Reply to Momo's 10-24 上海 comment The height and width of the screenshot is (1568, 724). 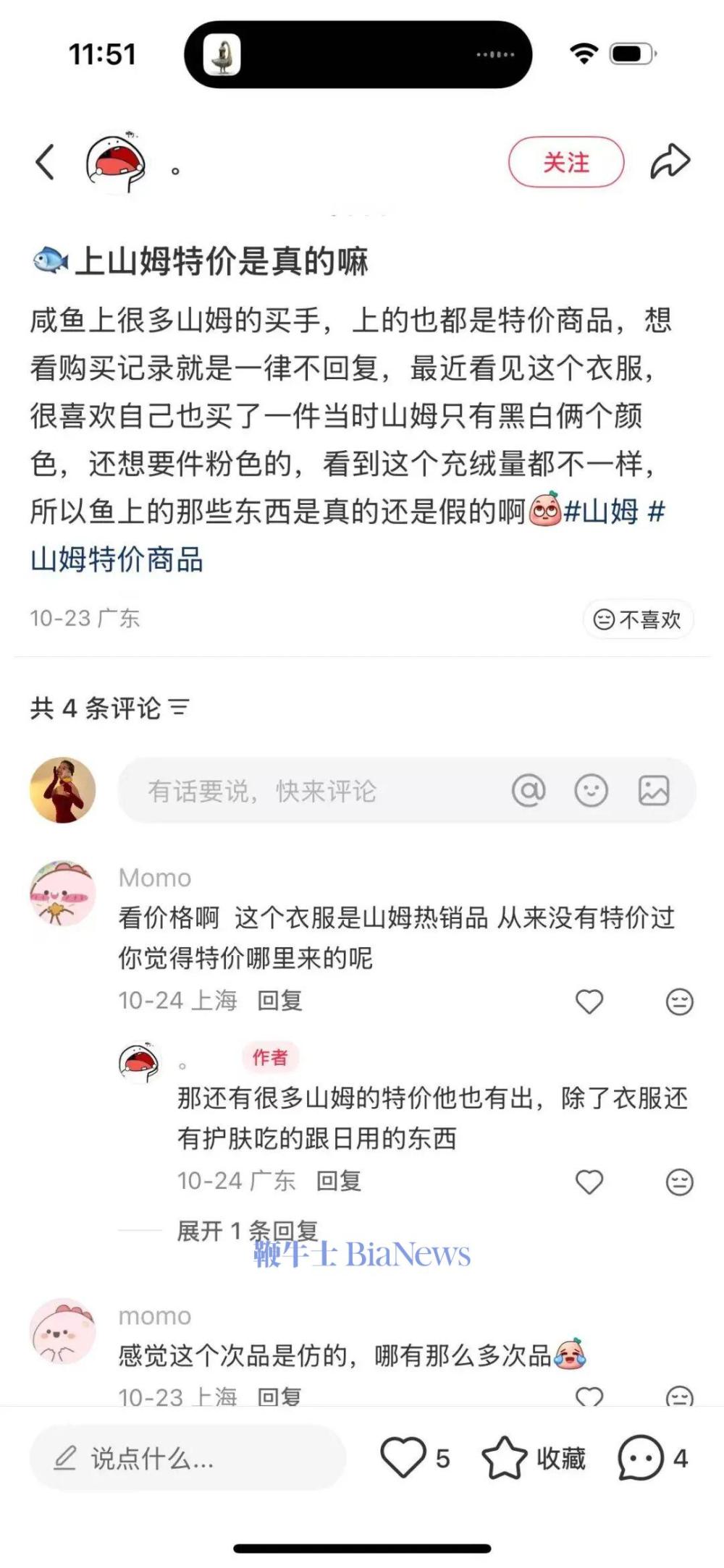coord(279,1001)
